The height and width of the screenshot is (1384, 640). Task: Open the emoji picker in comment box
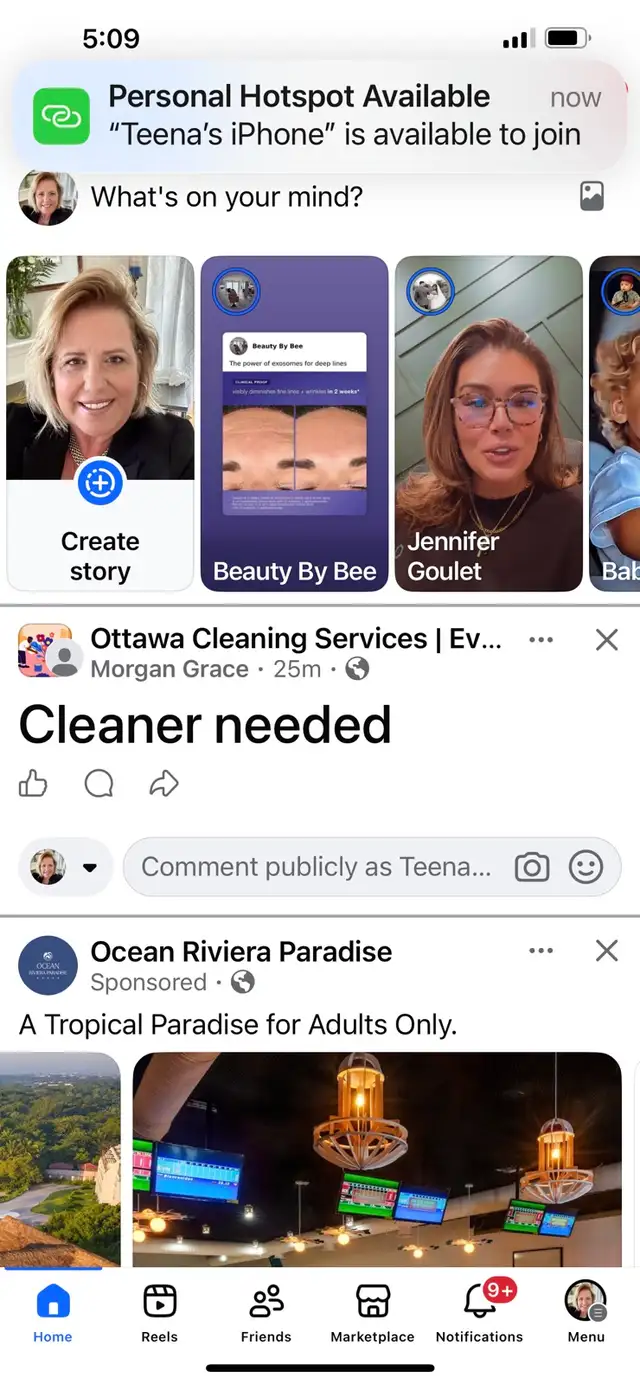(x=586, y=867)
